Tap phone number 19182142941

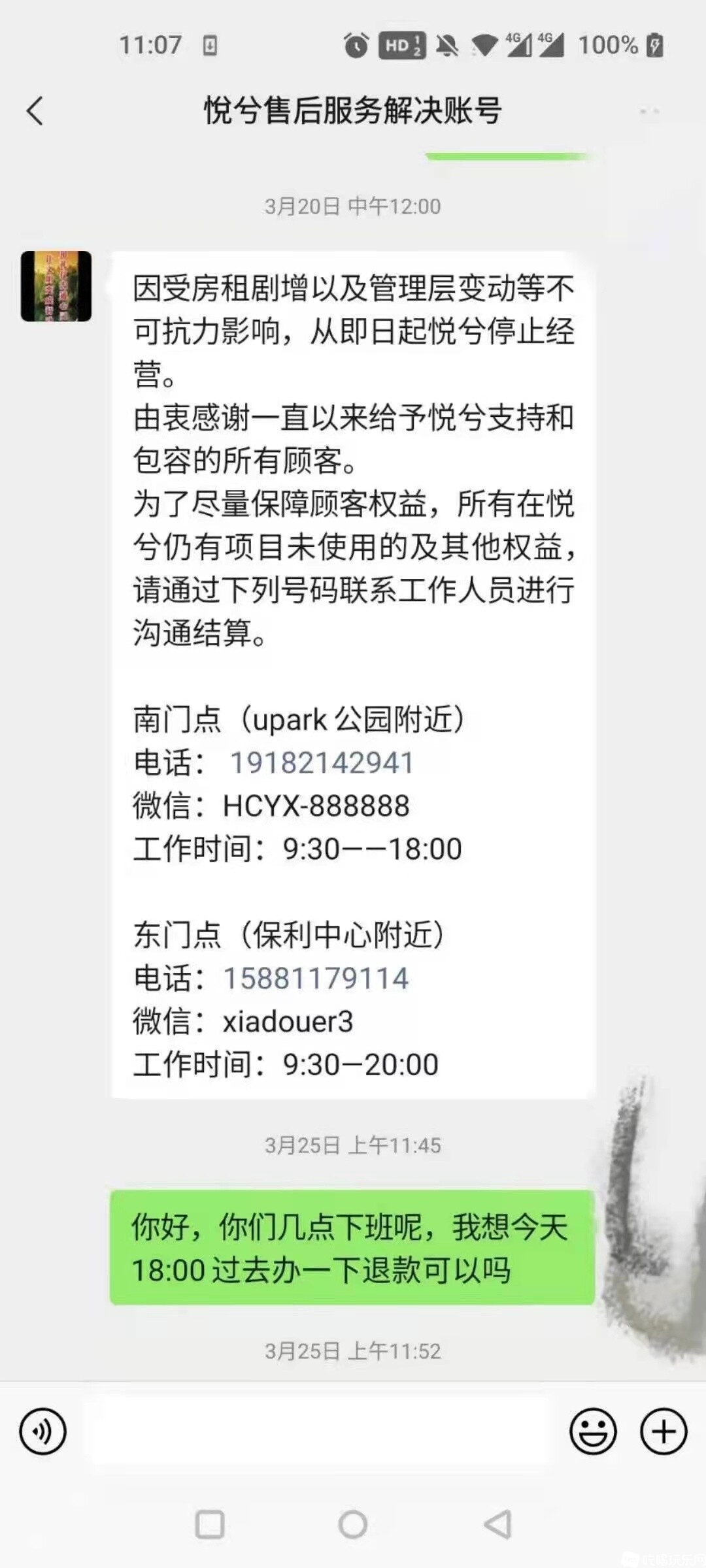point(322,762)
